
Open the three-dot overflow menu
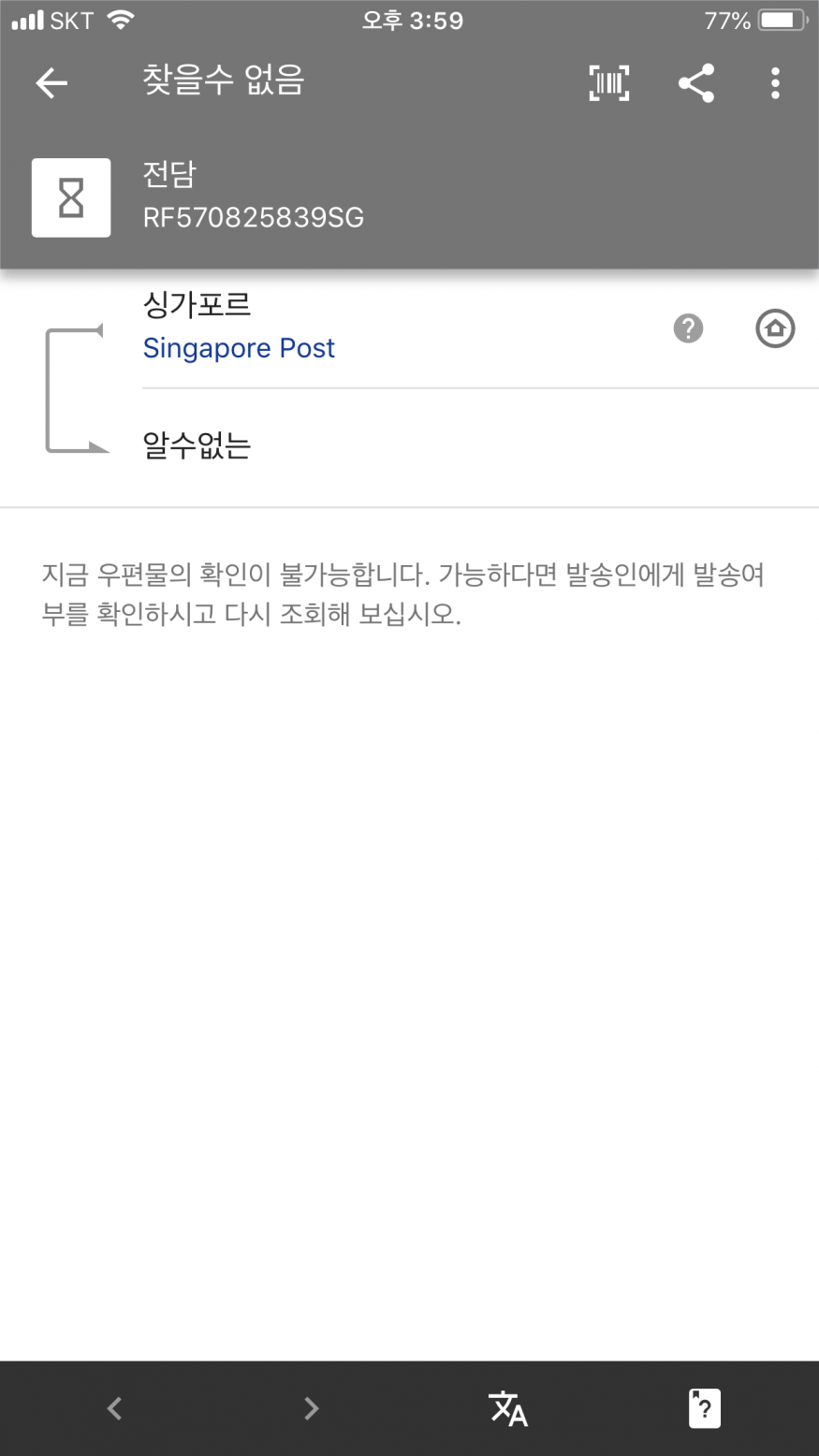[x=775, y=83]
